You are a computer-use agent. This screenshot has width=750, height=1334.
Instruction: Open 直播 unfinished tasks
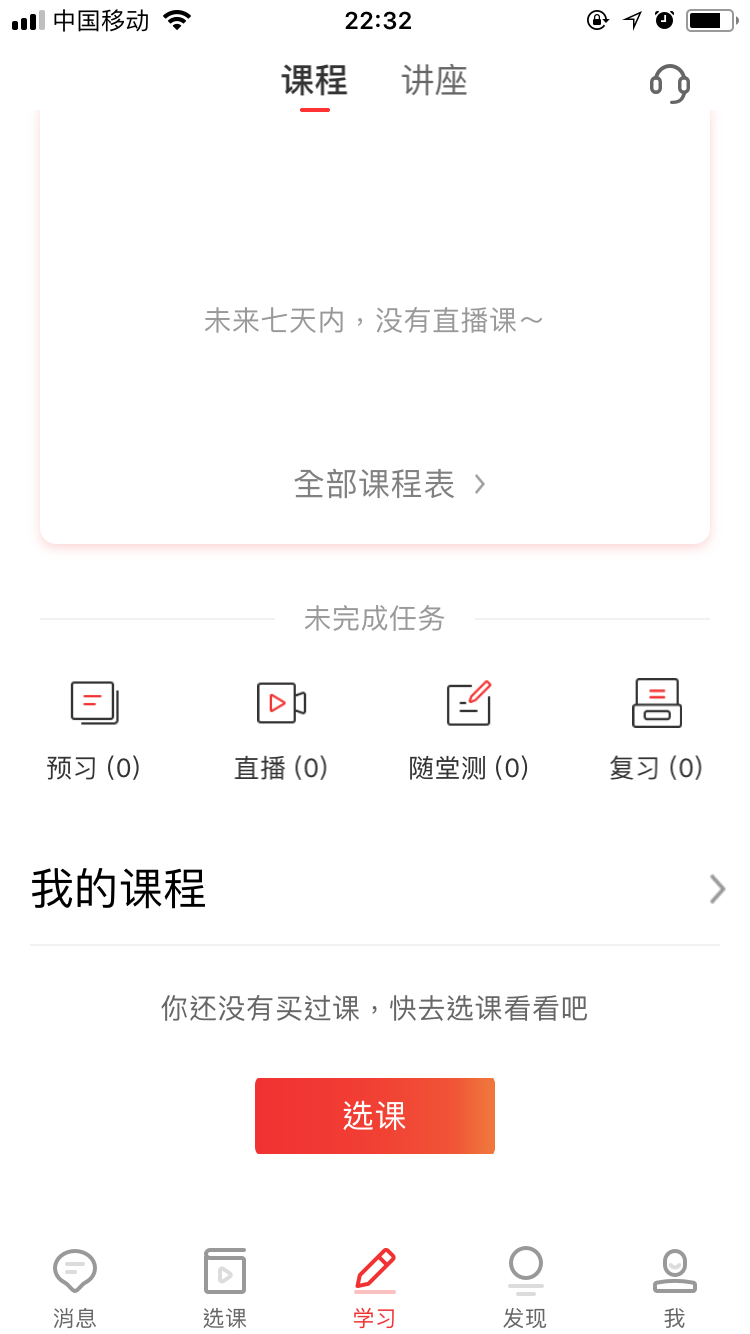pyautogui.click(x=281, y=730)
